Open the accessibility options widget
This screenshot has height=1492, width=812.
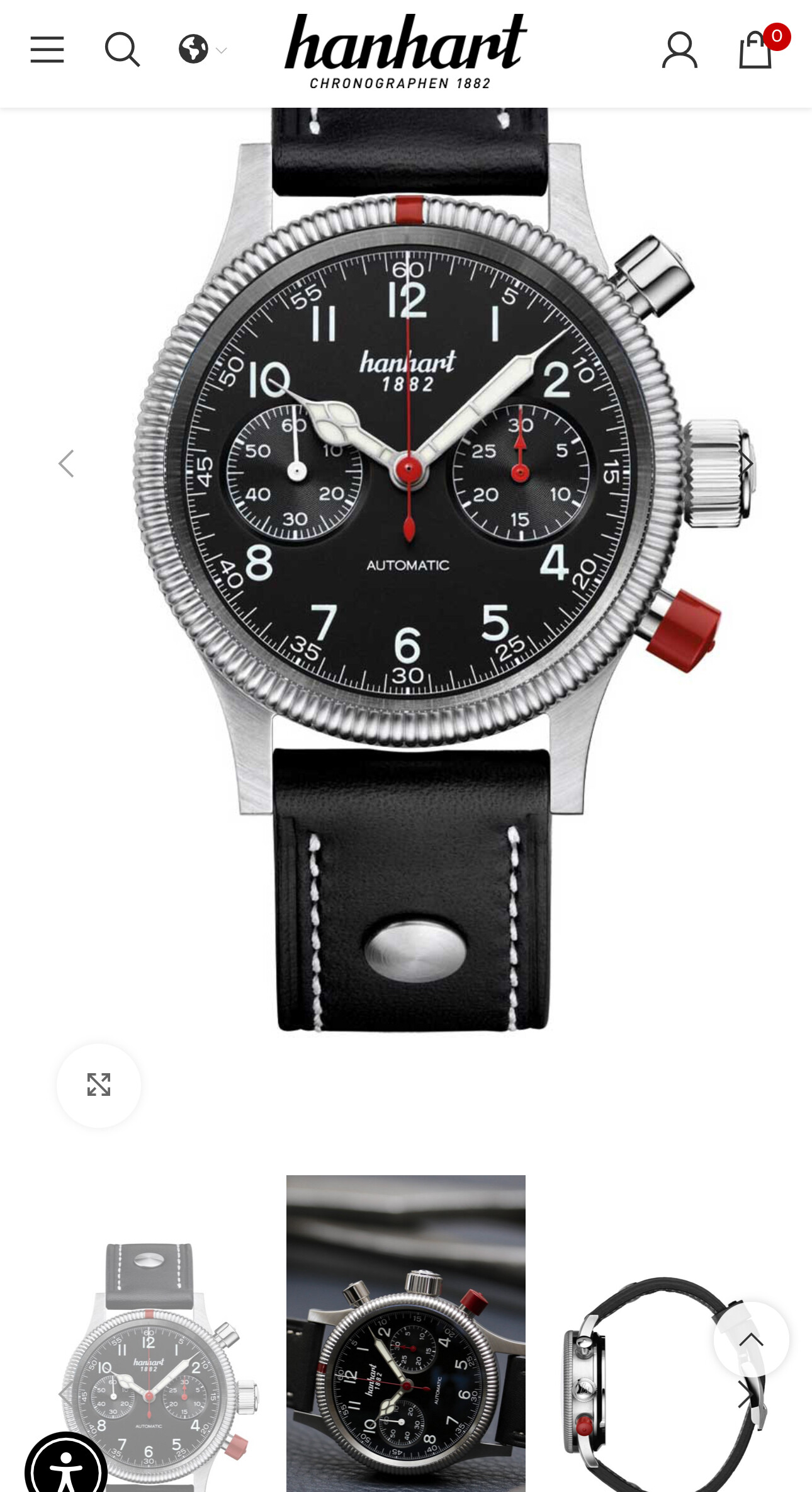coord(66,1466)
